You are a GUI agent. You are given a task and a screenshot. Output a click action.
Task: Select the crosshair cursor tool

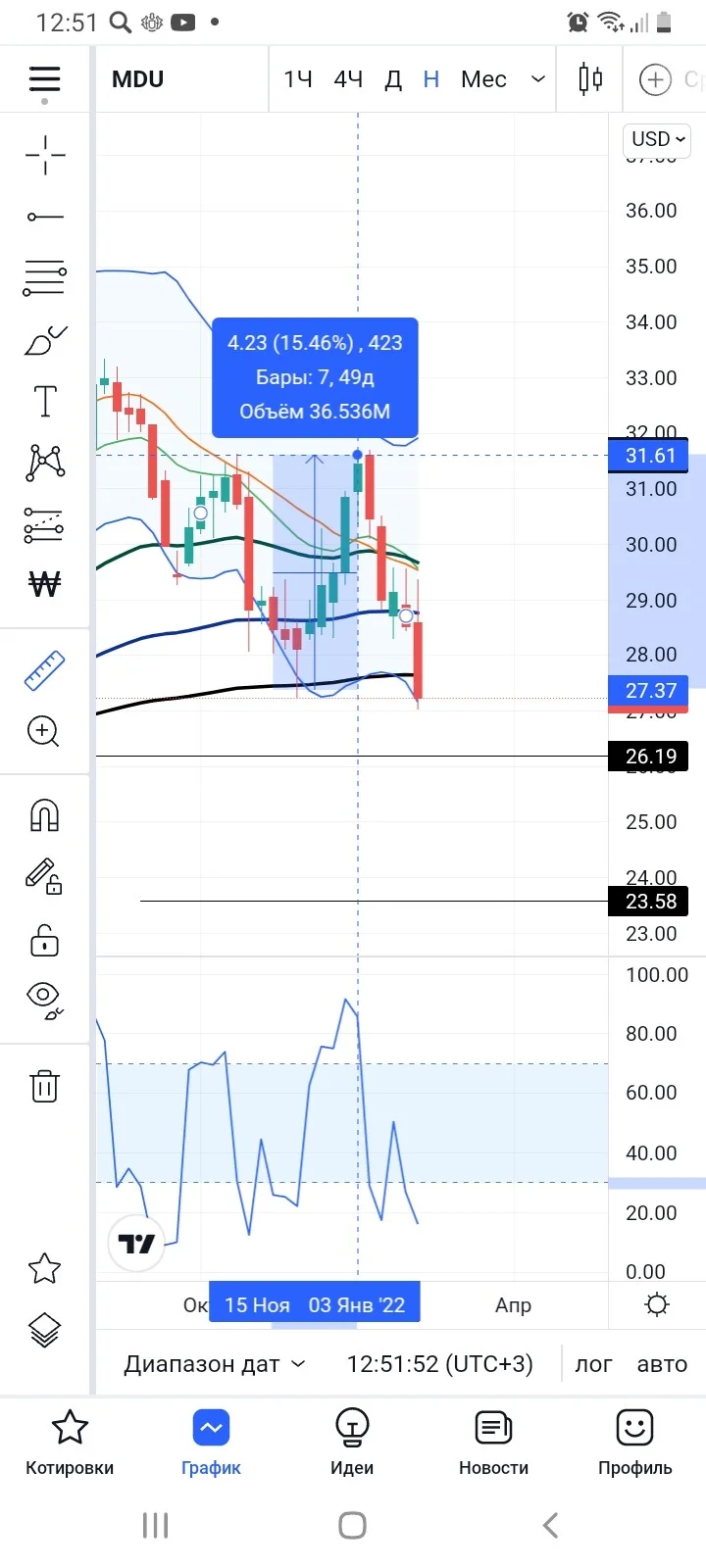pos(45,155)
